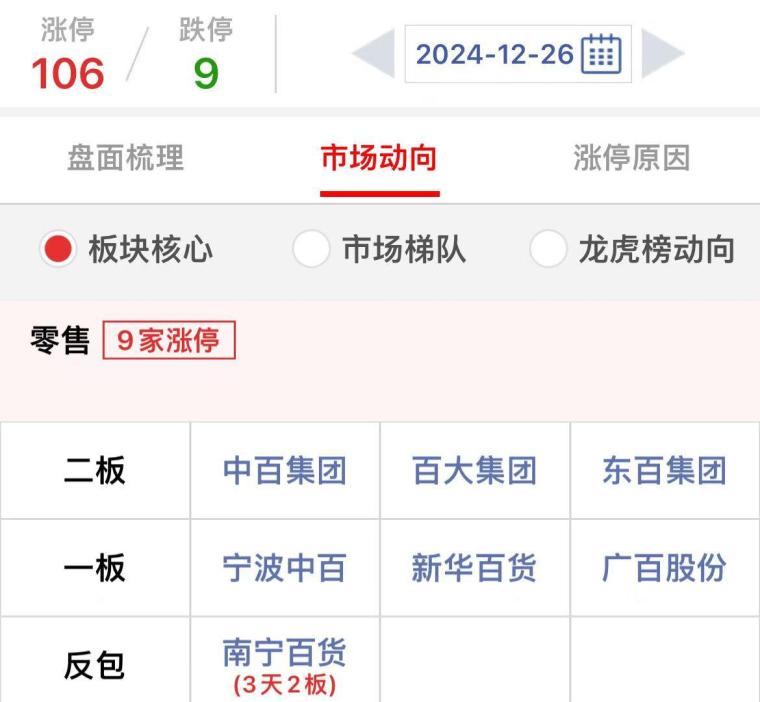Switch to the 盘面梳理 tab
Viewport: 760px width, 702px height.
tap(126, 158)
